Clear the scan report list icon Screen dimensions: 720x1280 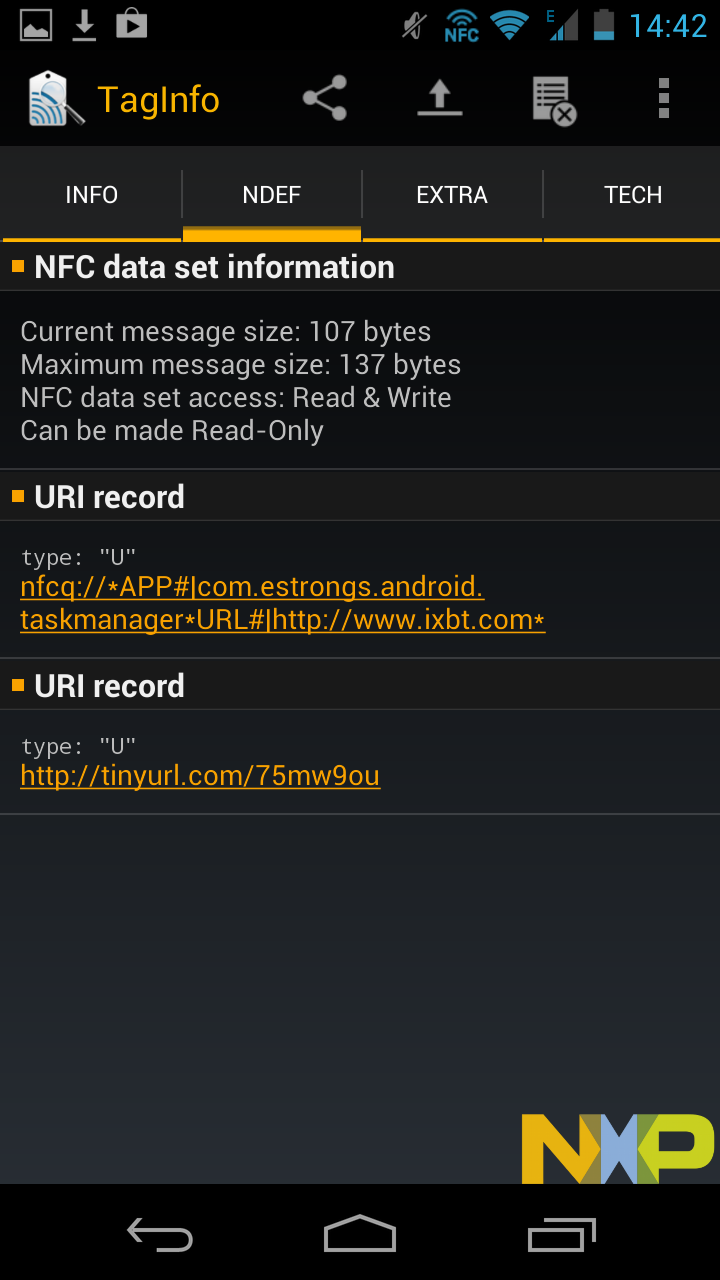point(553,100)
